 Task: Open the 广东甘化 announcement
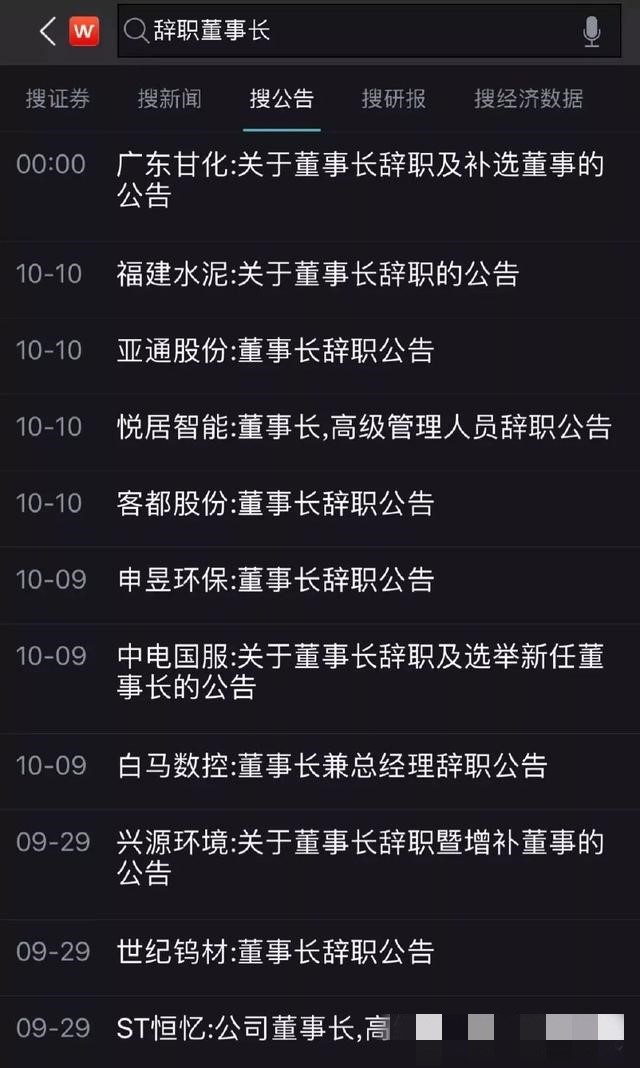point(360,180)
